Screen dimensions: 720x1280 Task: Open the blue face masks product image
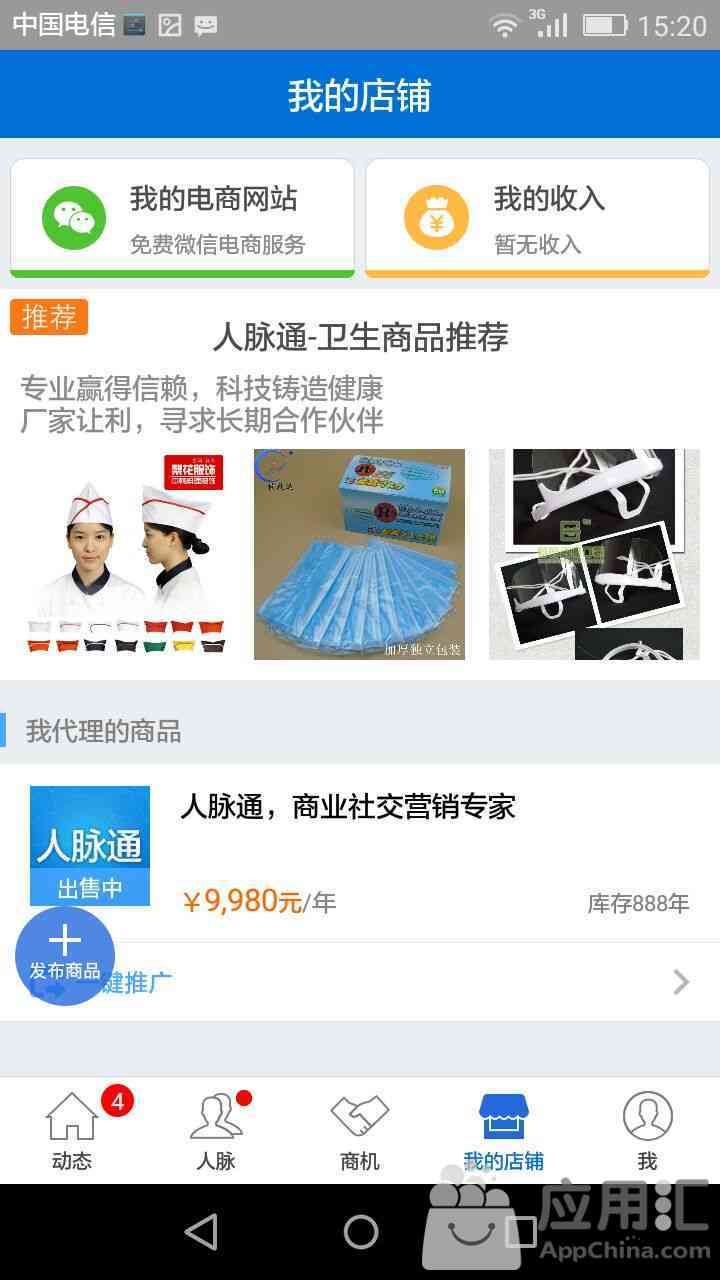[359, 554]
